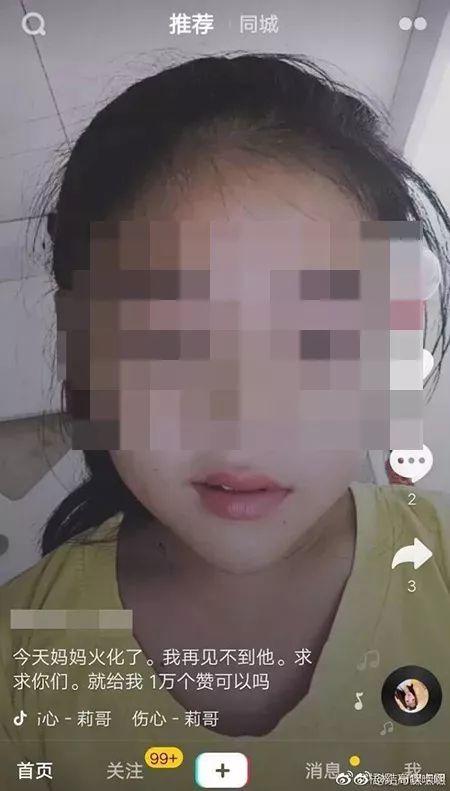Open the spinning music disc
The width and height of the screenshot is (450, 791).
tap(411, 696)
